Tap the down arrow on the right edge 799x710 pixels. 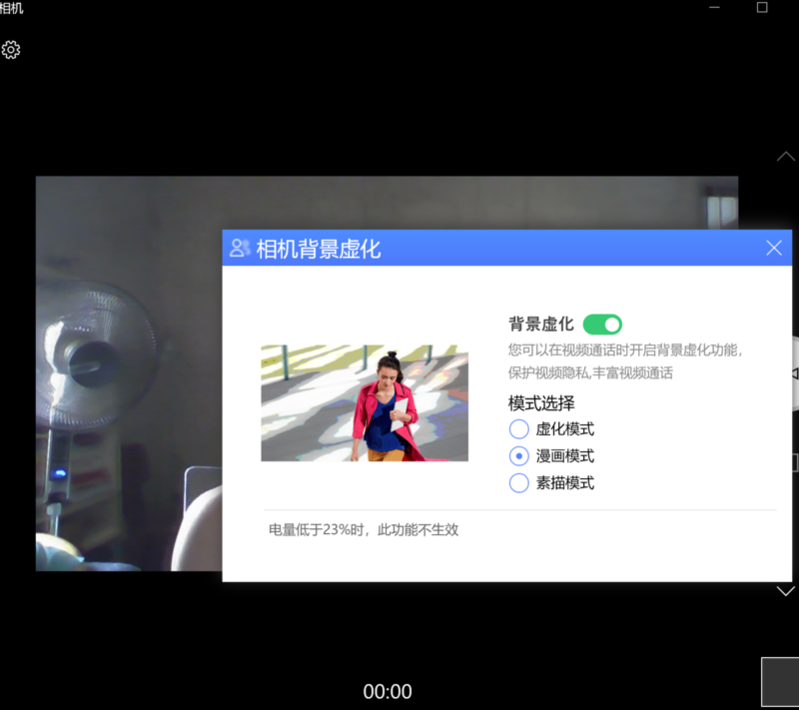point(786,591)
